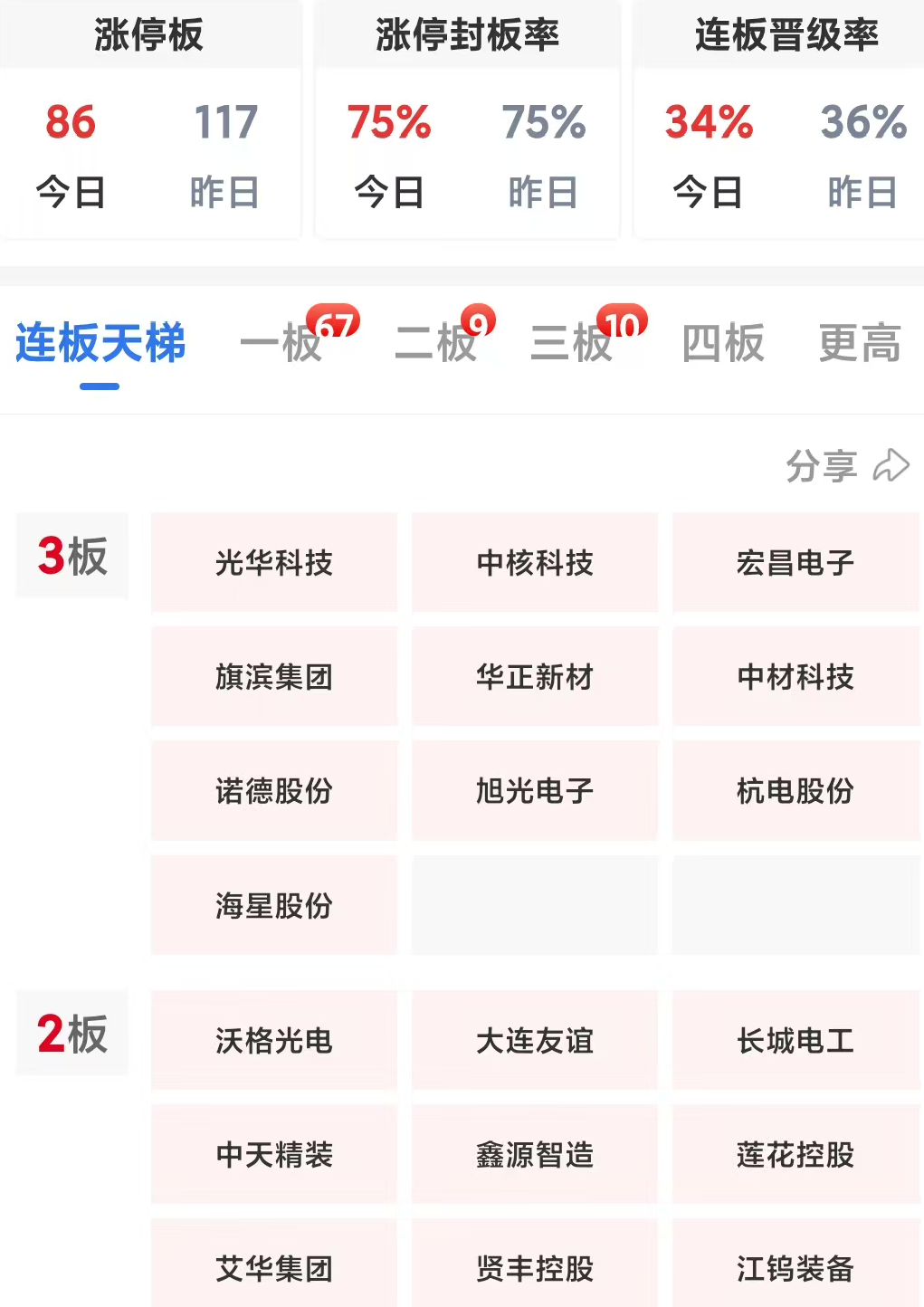View 华正新材 stock page
Viewport: 924px width, 1307px height.
[x=535, y=677]
